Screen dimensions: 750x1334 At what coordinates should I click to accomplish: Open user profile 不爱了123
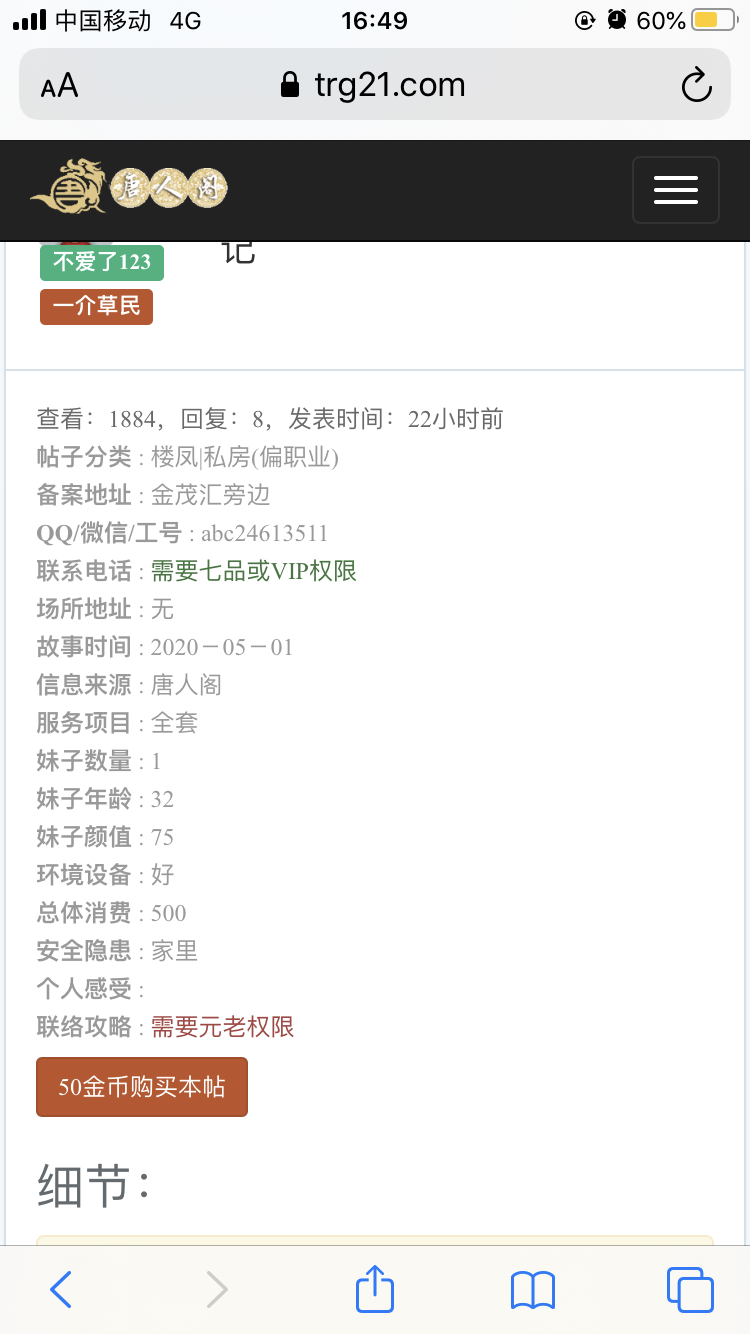pyautogui.click(x=102, y=262)
